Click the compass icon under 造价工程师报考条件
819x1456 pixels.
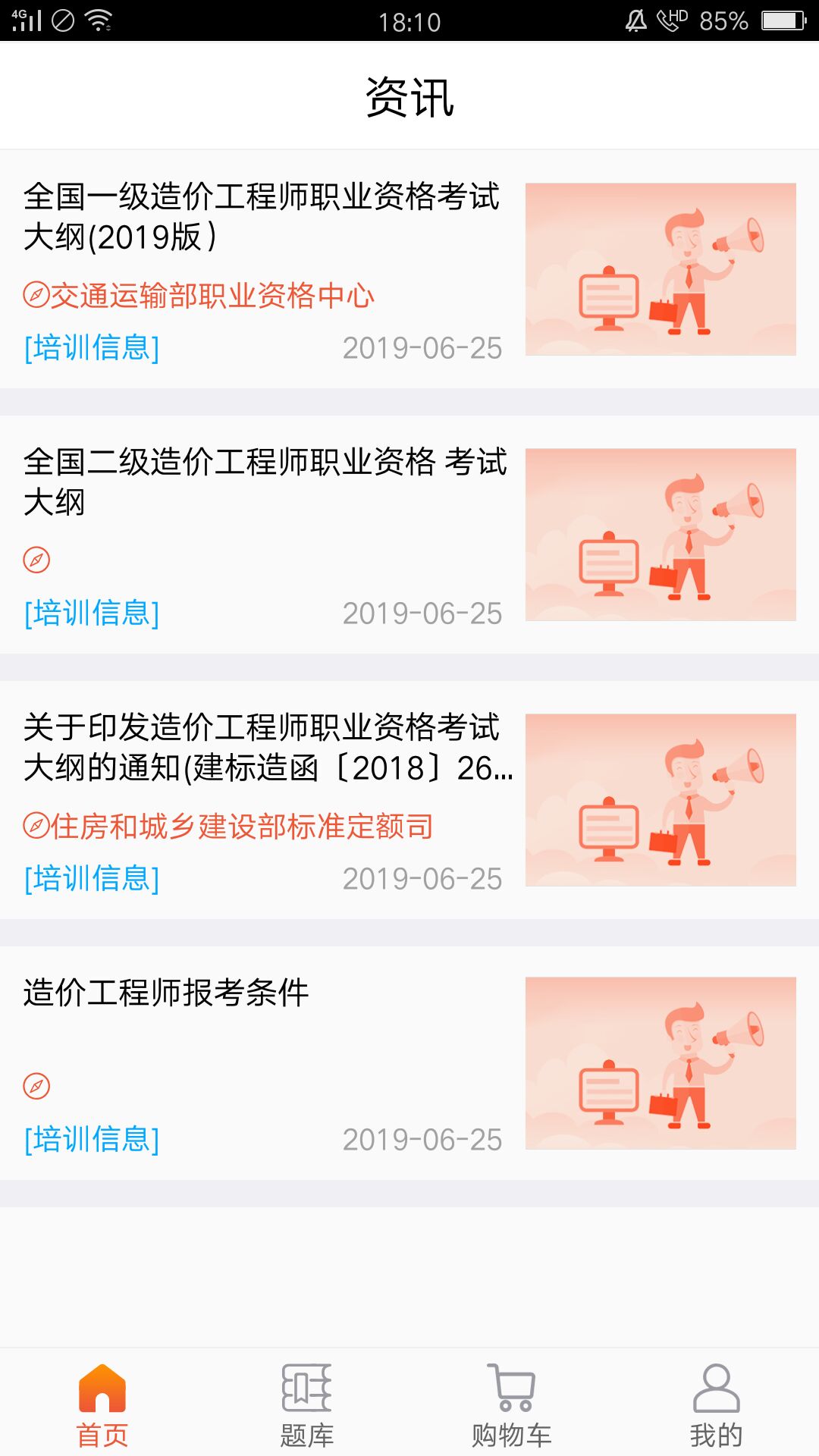pyautogui.click(x=36, y=1086)
